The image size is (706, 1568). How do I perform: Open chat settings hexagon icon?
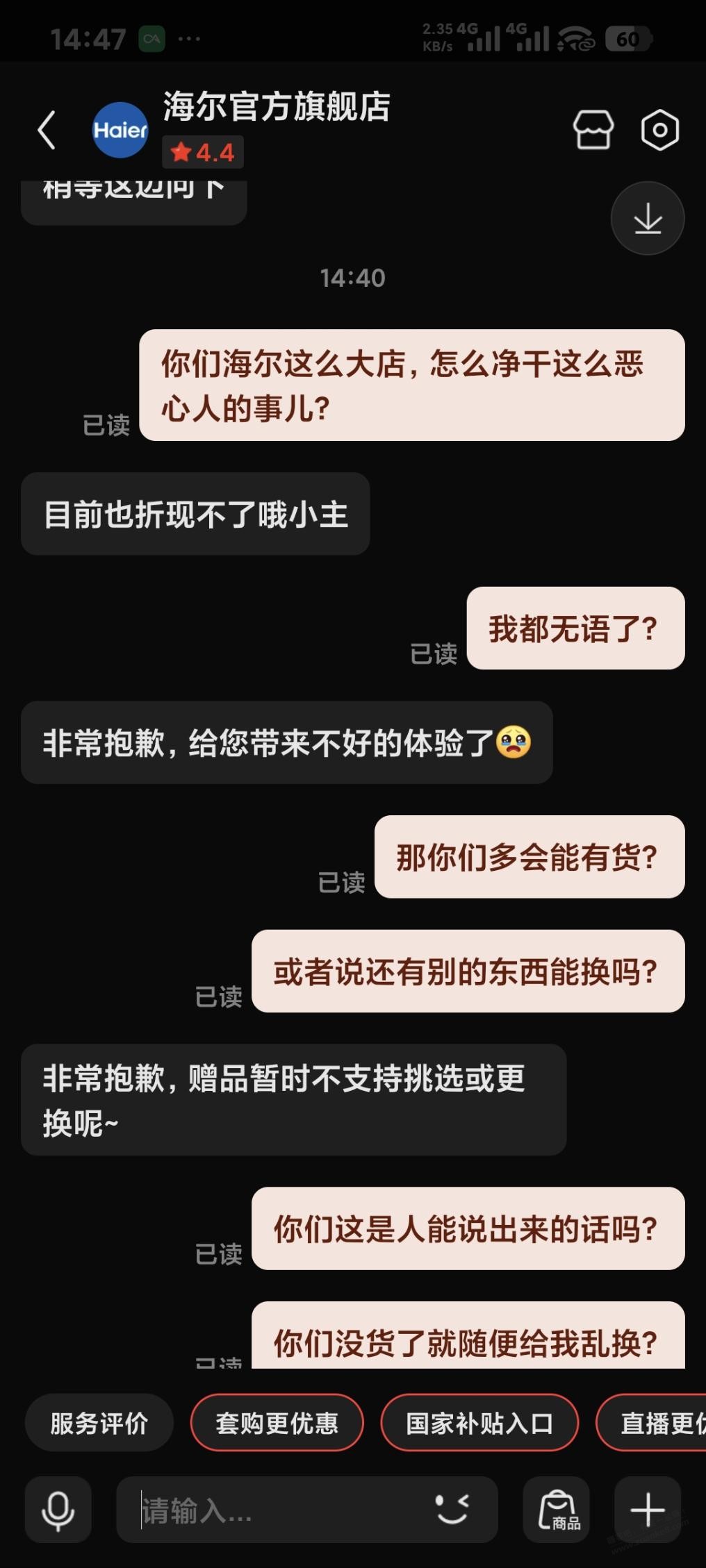(659, 130)
